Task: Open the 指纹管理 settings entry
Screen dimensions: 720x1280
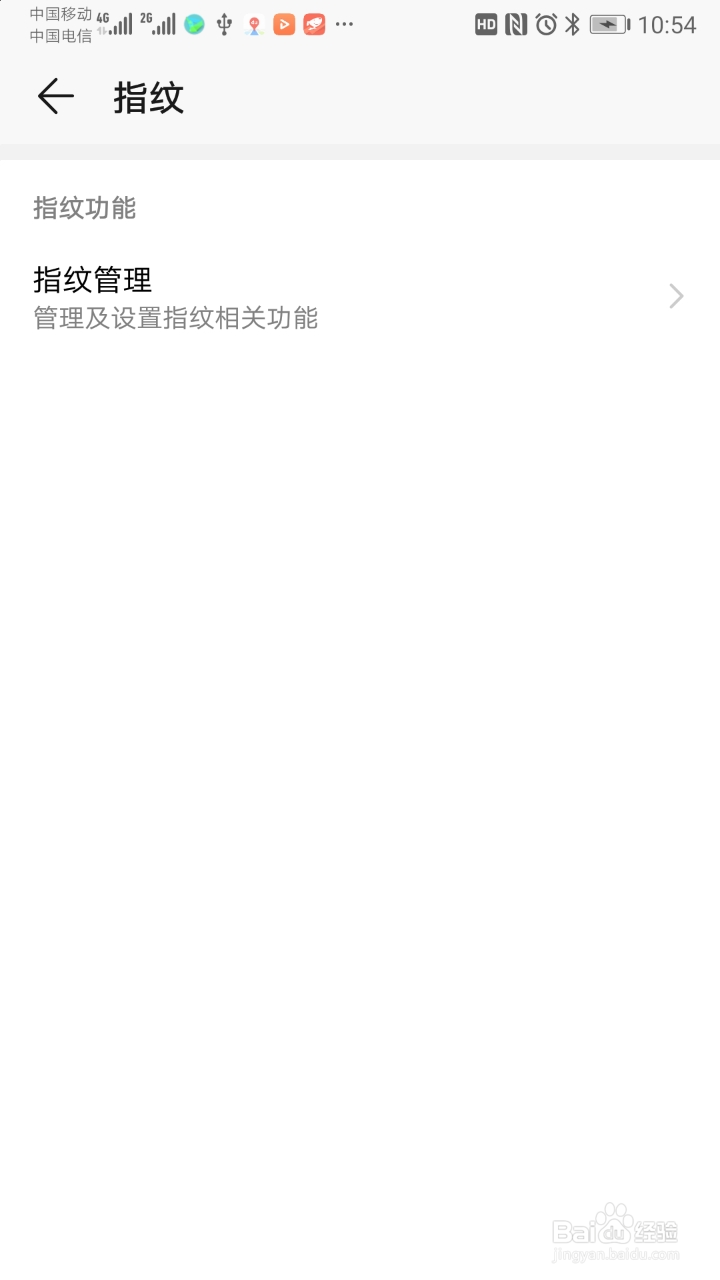Action: point(91,280)
